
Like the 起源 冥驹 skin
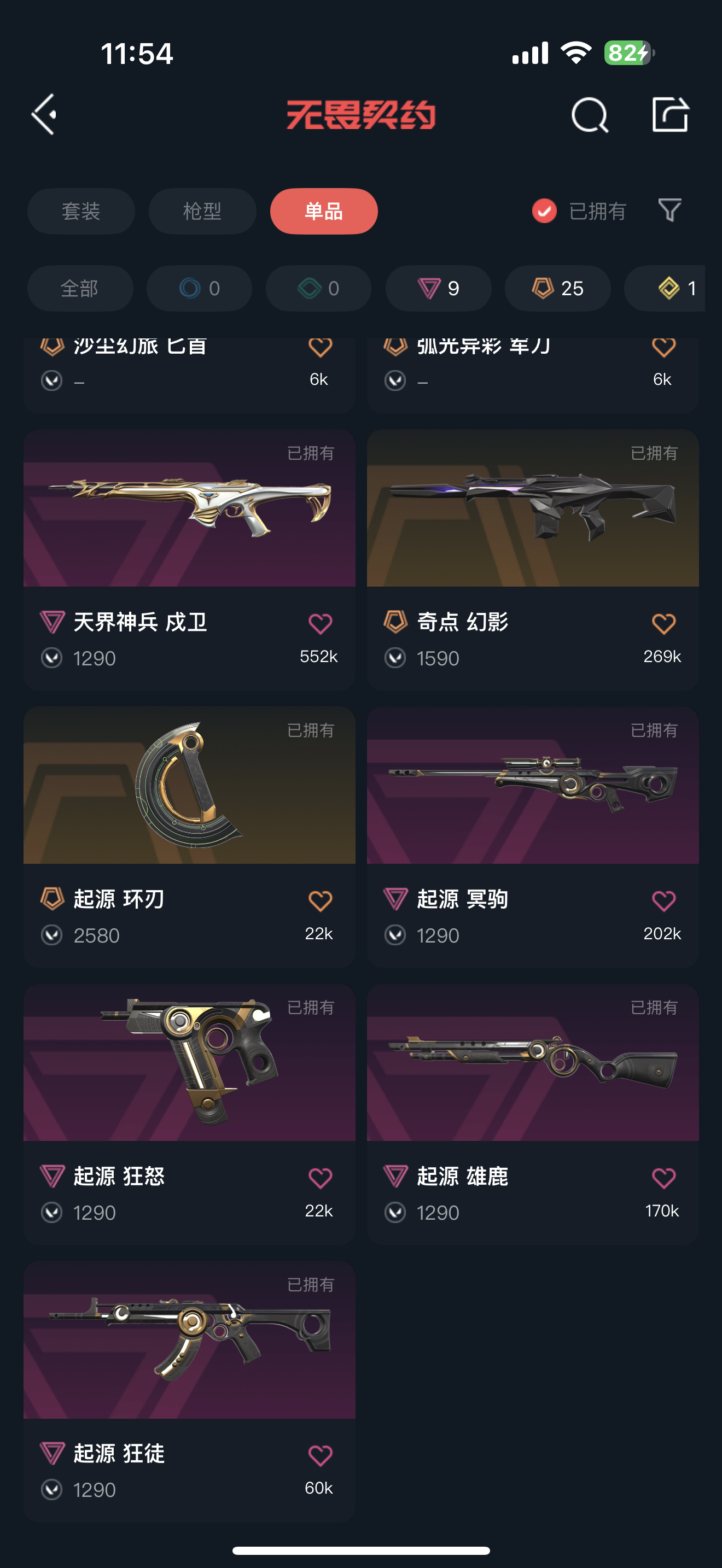tap(663, 901)
